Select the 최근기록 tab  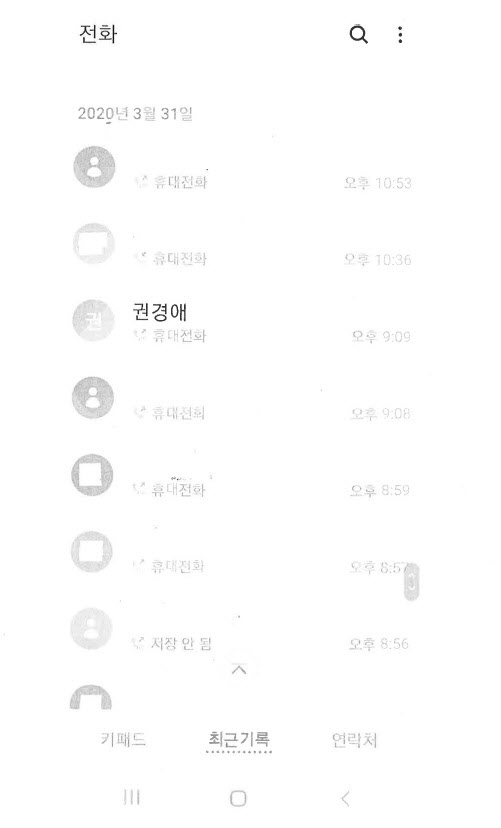(239, 739)
